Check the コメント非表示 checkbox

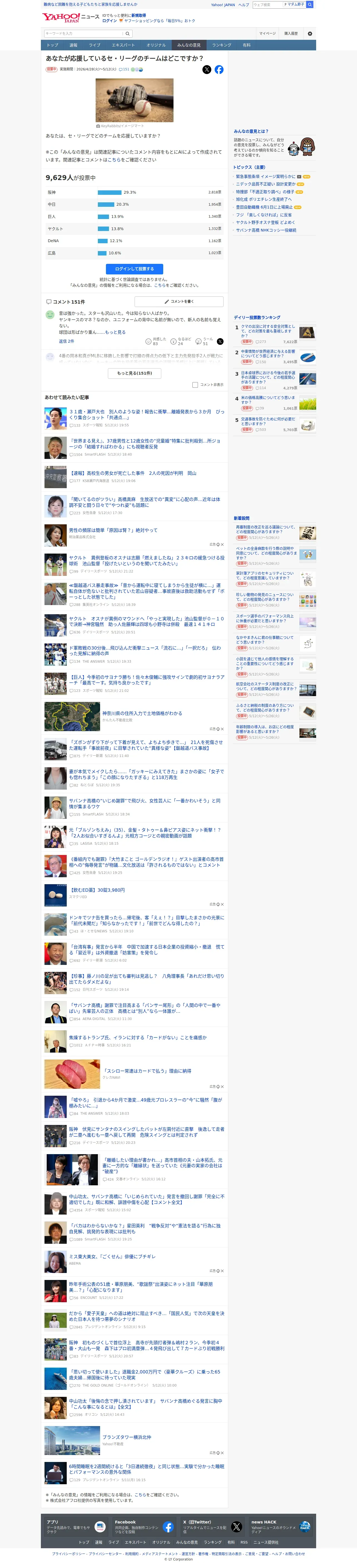point(195,385)
